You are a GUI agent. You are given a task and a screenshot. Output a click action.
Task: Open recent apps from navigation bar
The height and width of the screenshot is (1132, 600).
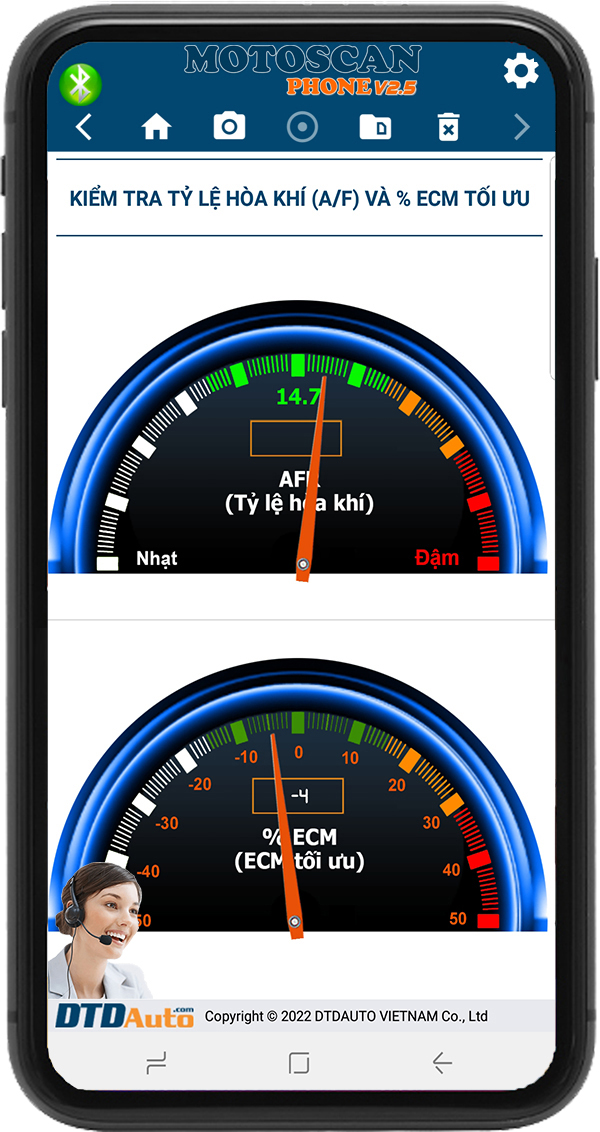(156, 1063)
